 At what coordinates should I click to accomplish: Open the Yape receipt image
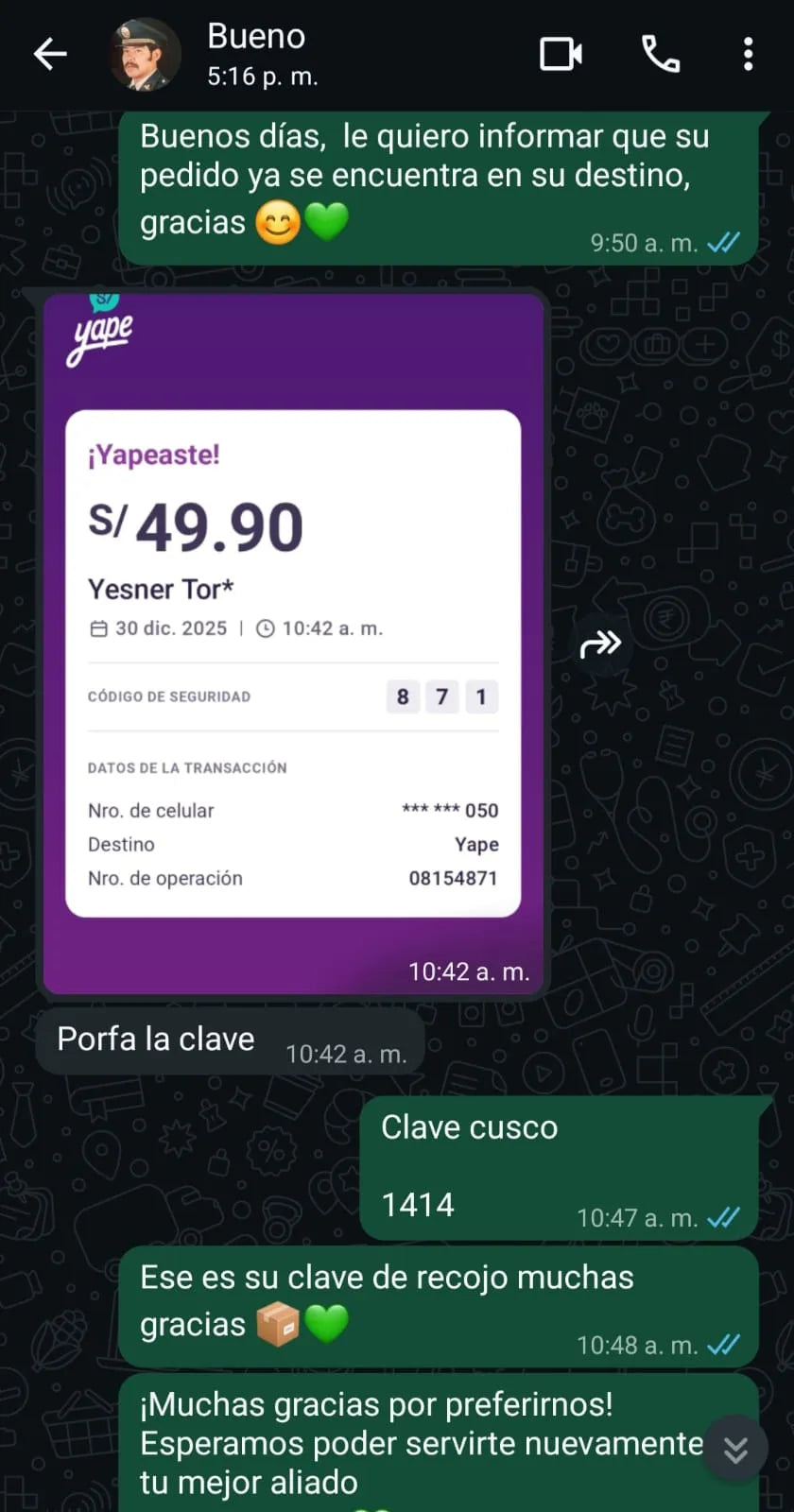[293, 643]
